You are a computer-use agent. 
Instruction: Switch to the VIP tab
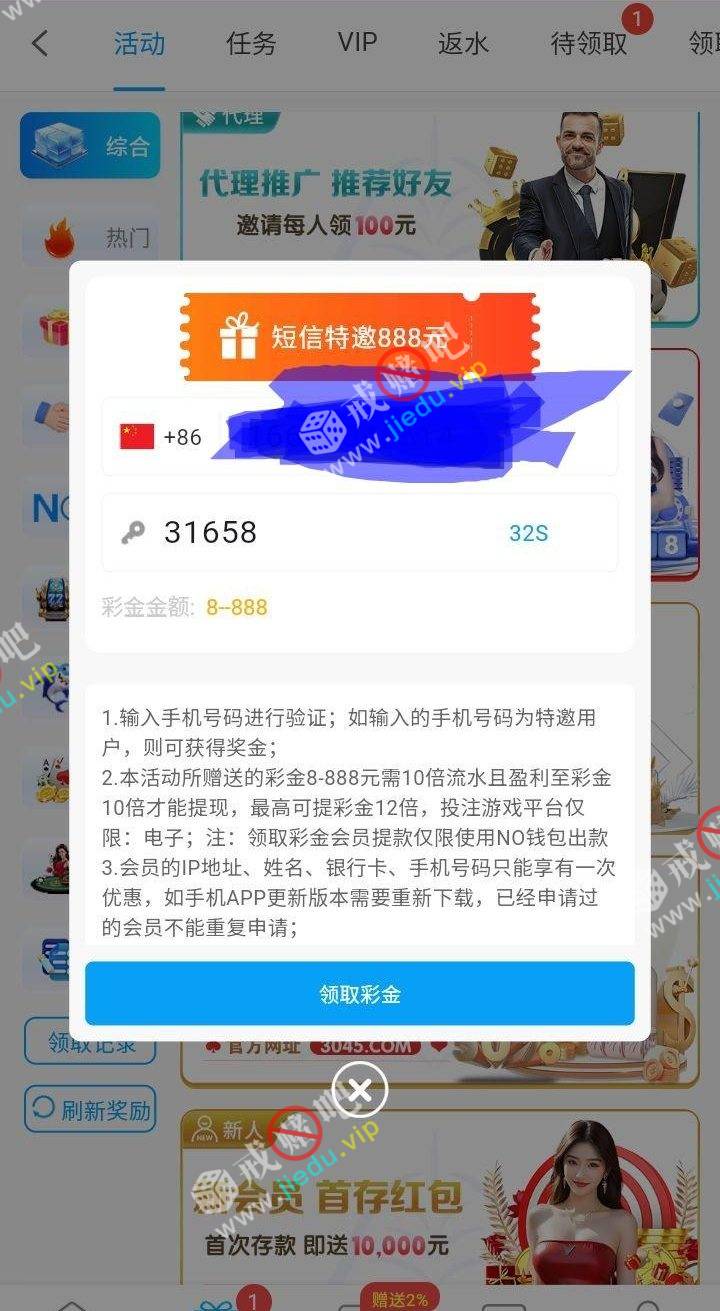(x=357, y=43)
